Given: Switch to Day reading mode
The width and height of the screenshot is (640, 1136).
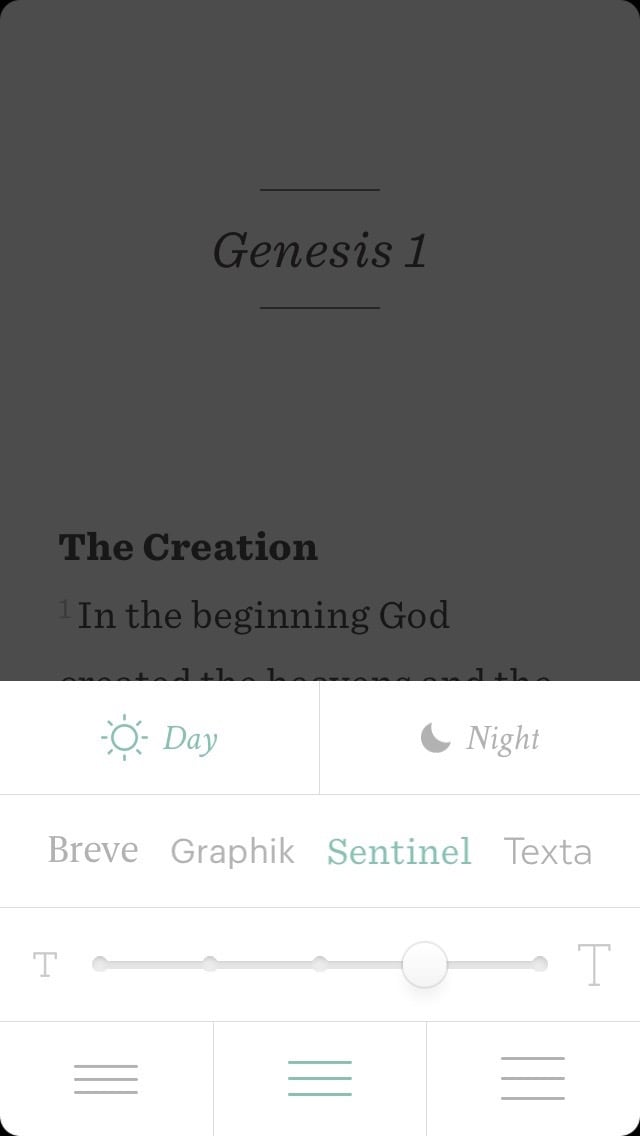Looking at the screenshot, I should click(160, 738).
